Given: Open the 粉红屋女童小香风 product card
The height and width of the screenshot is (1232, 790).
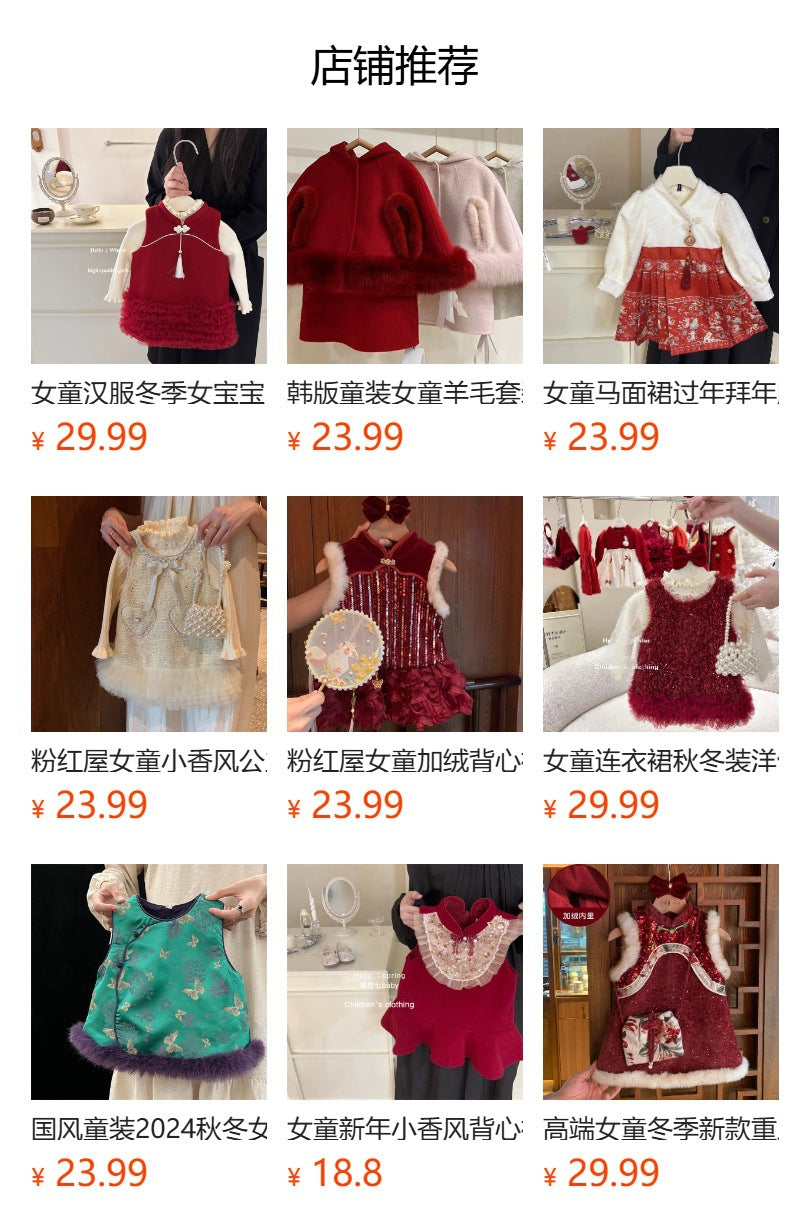Looking at the screenshot, I should pyautogui.click(x=148, y=614).
